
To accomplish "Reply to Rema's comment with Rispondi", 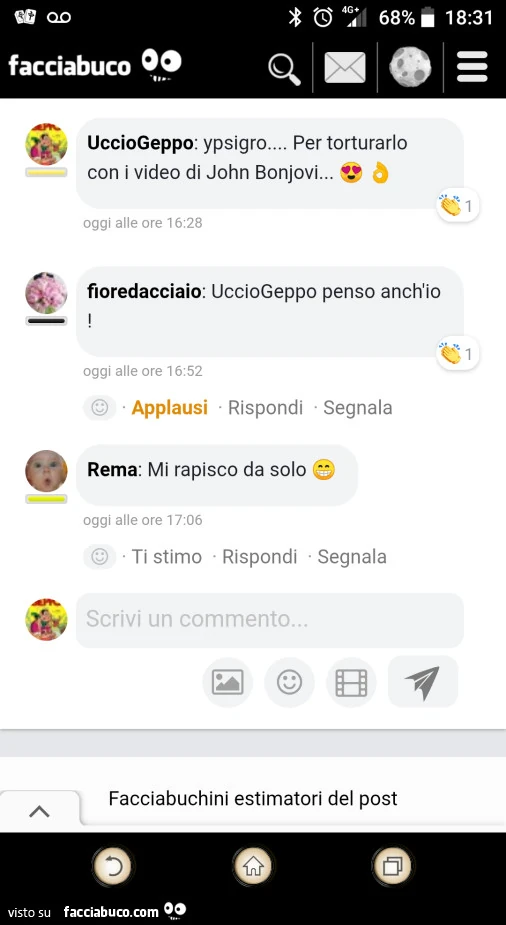I will pos(259,557).
